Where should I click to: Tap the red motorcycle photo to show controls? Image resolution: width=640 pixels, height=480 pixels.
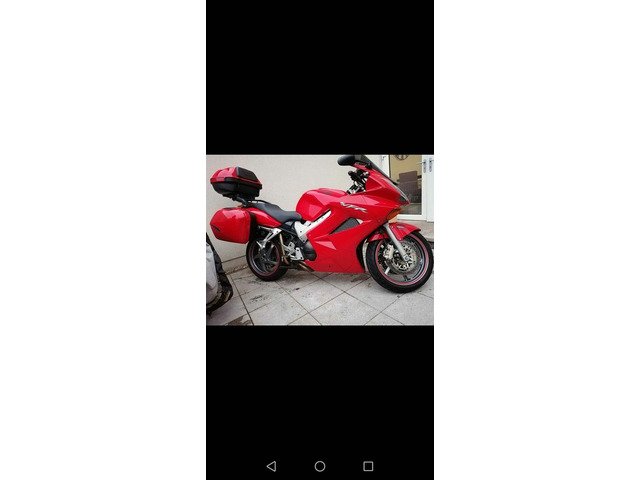click(320, 240)
